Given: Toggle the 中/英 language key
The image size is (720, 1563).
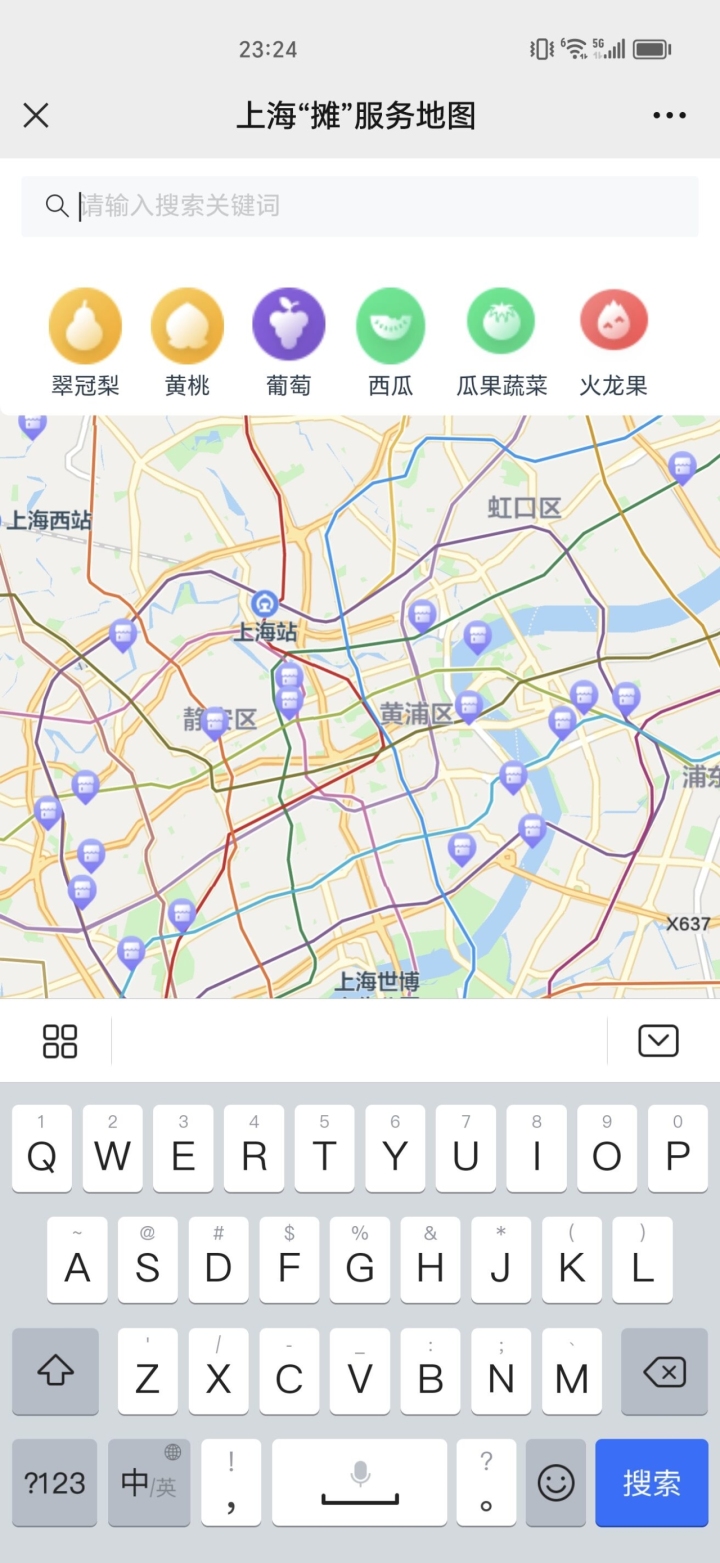Looking at the screenshot, I should click(149, 1482).
